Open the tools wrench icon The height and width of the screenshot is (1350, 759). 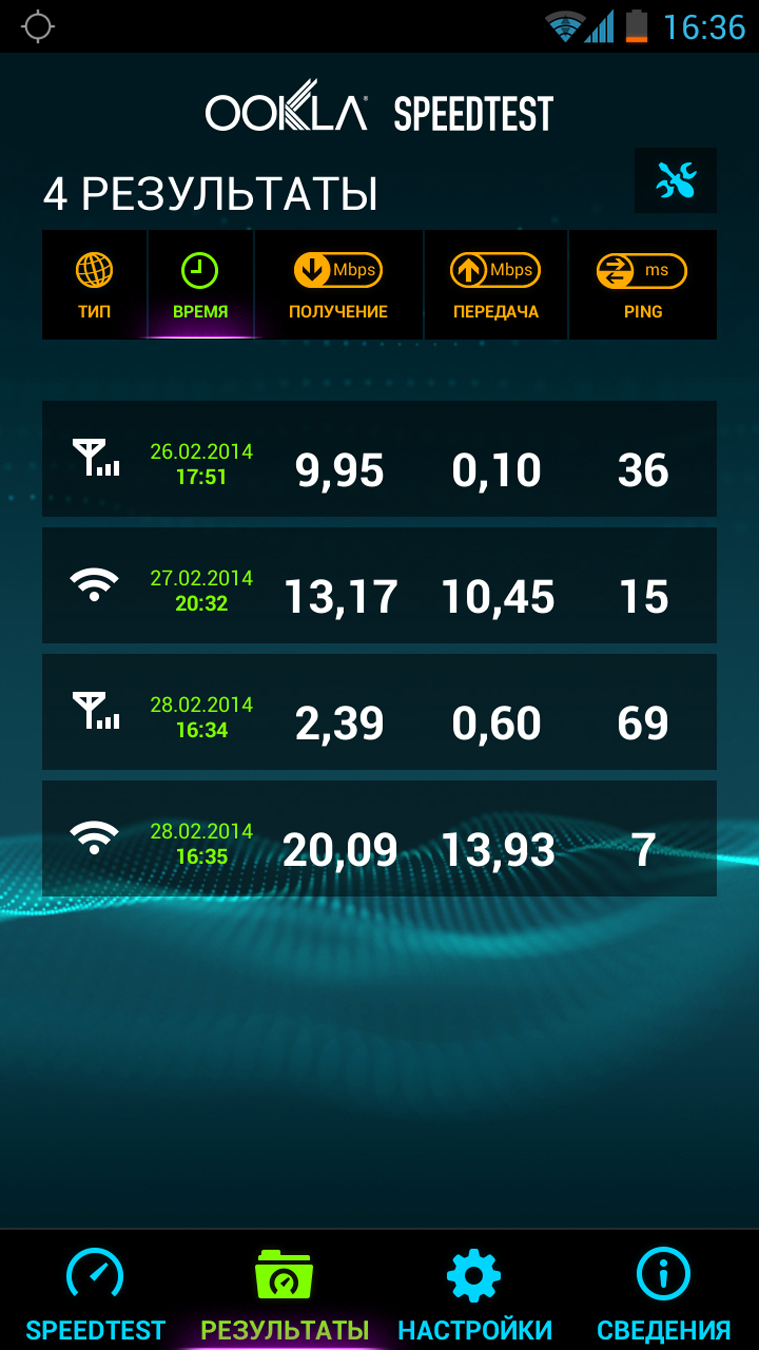tap(675, 181)
